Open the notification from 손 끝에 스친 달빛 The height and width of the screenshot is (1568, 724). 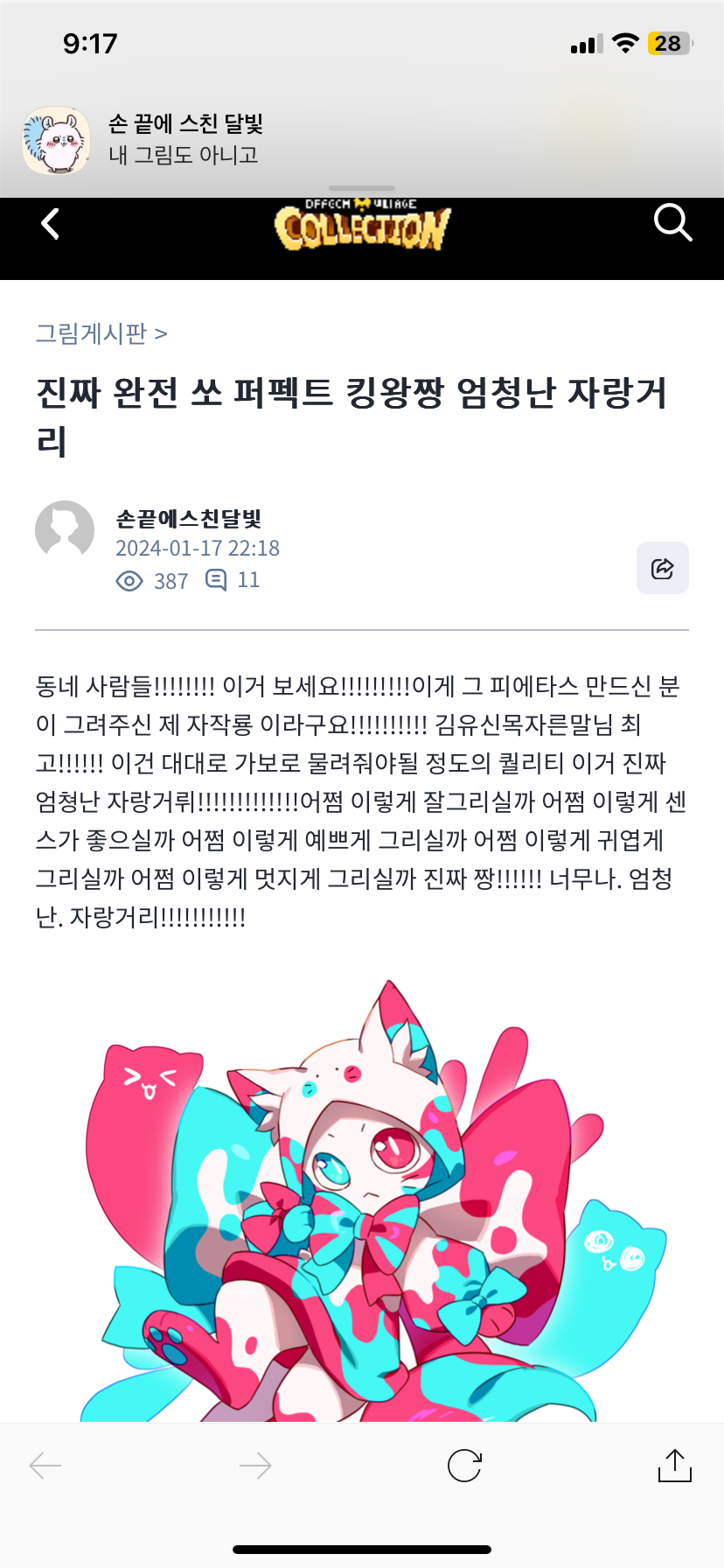tap(350, 140)
